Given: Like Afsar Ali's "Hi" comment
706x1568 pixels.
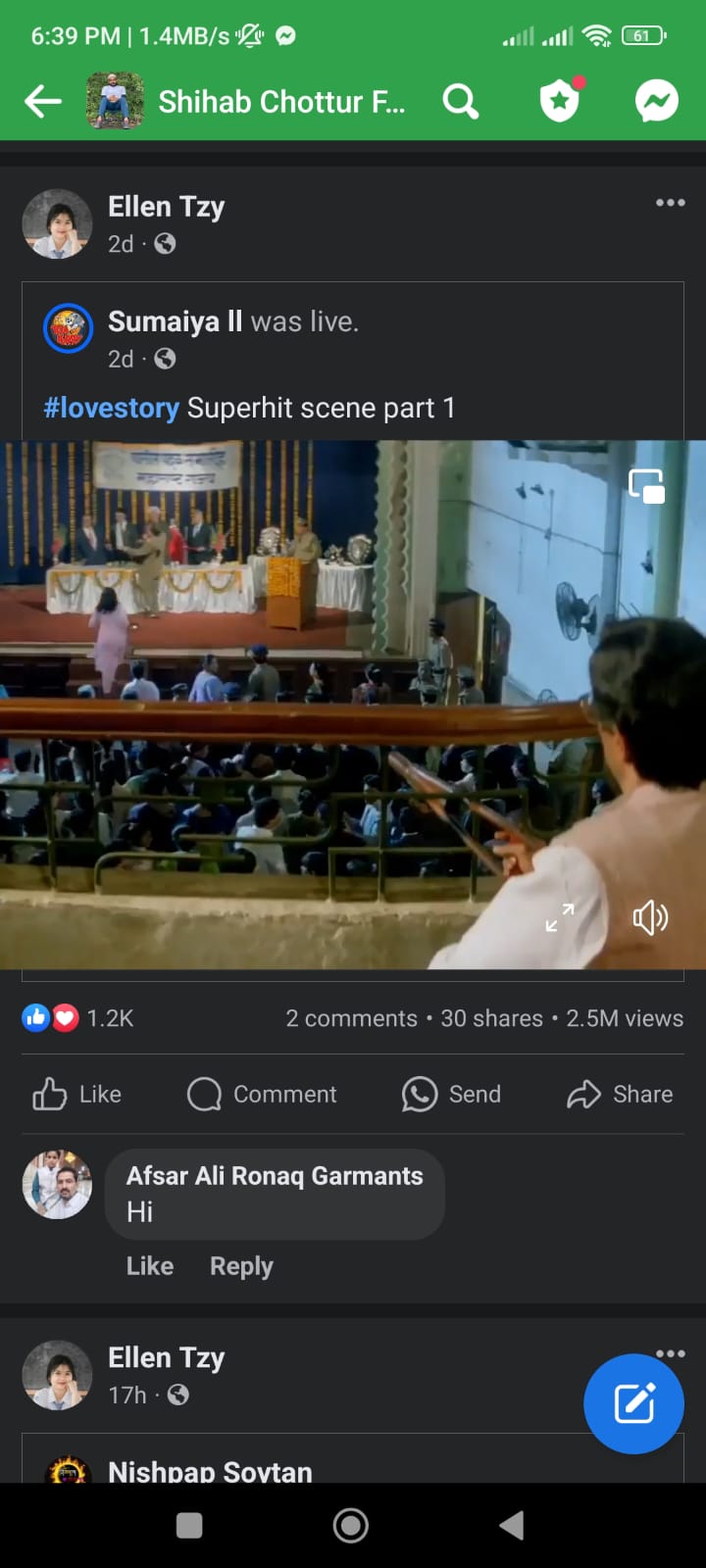Looking at the screenshot, I should click(150, 1266).
